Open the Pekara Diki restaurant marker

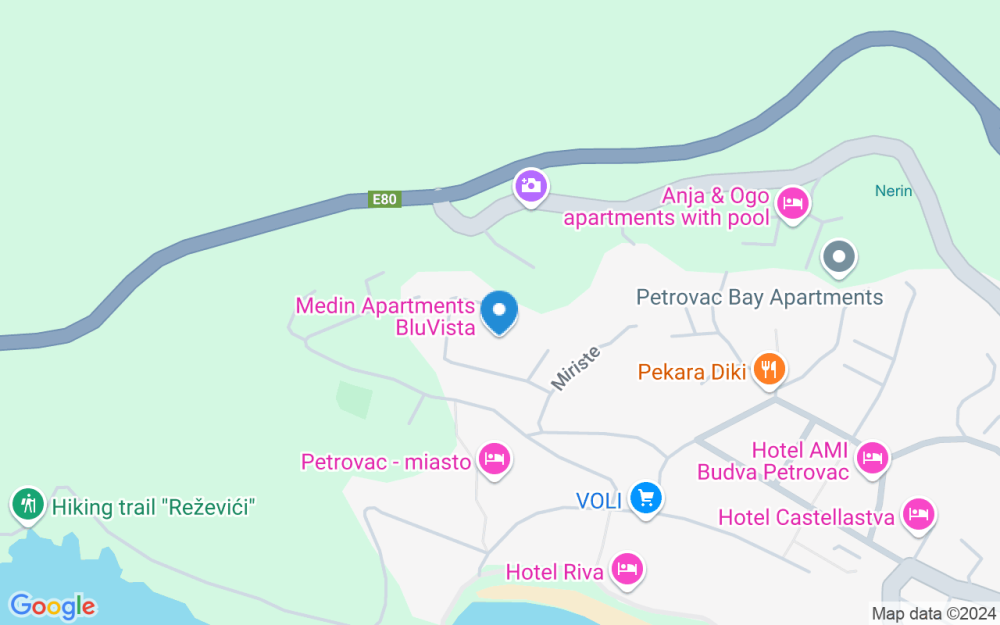[770, 371]
